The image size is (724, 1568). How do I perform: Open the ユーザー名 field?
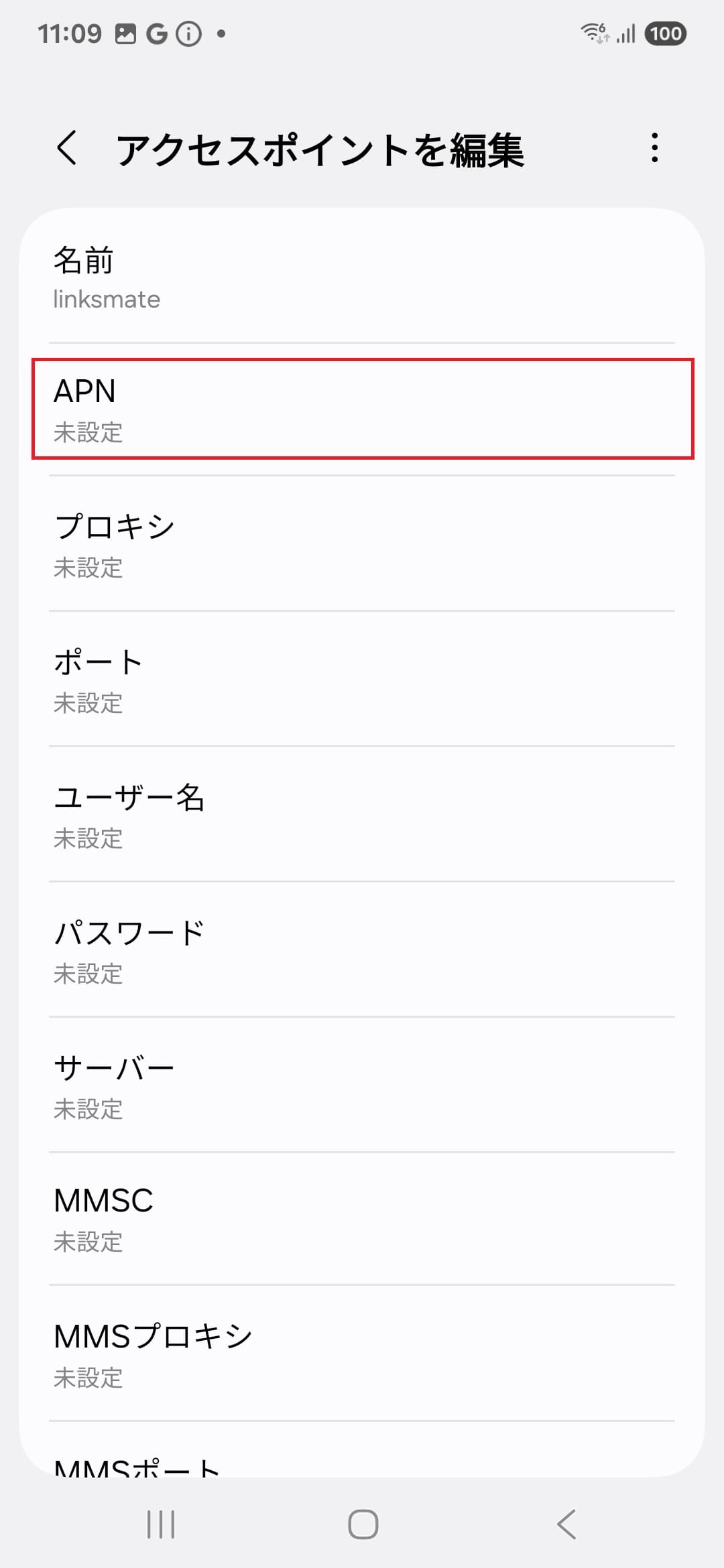coord(362,817)
